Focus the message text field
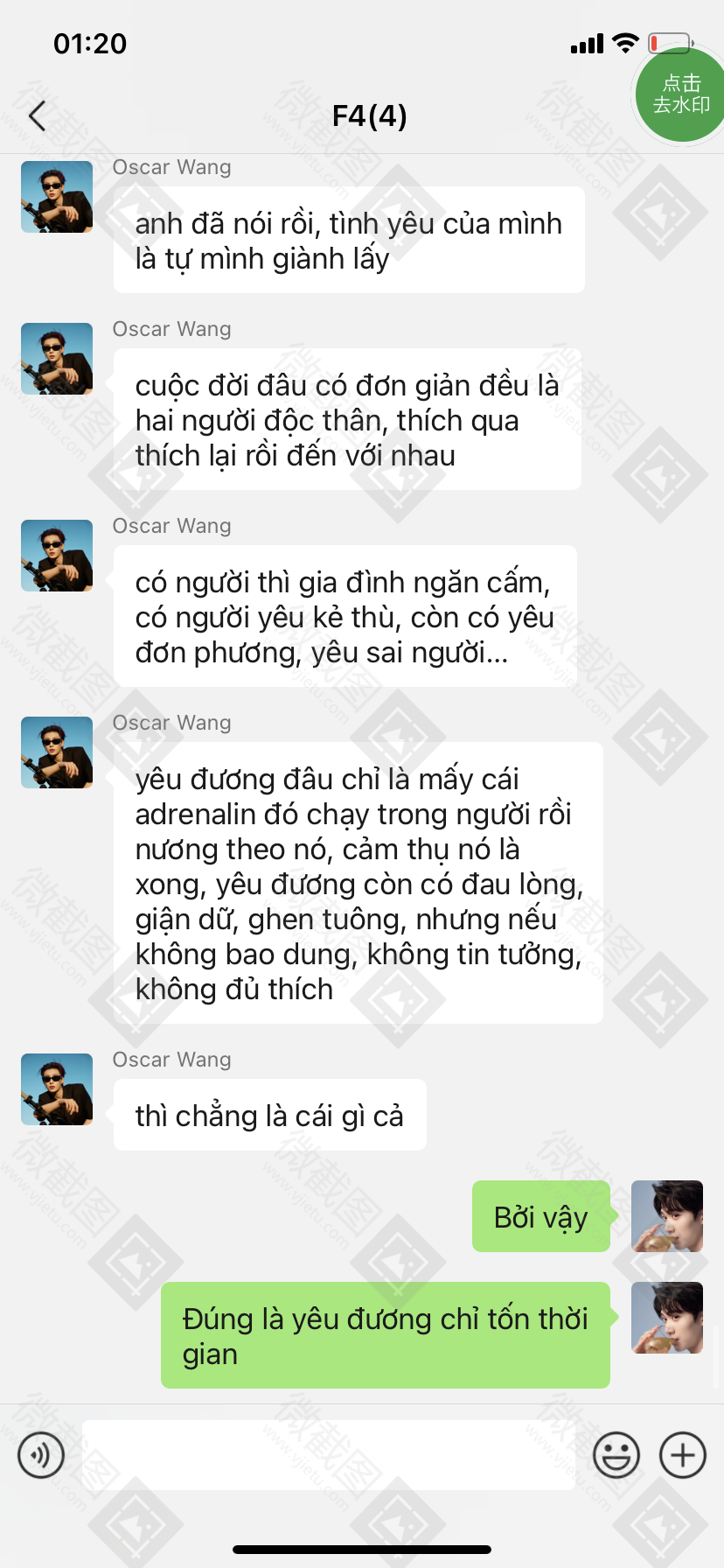The width and height of the screenshot is (724, 1568). (x=329, y=1455)
